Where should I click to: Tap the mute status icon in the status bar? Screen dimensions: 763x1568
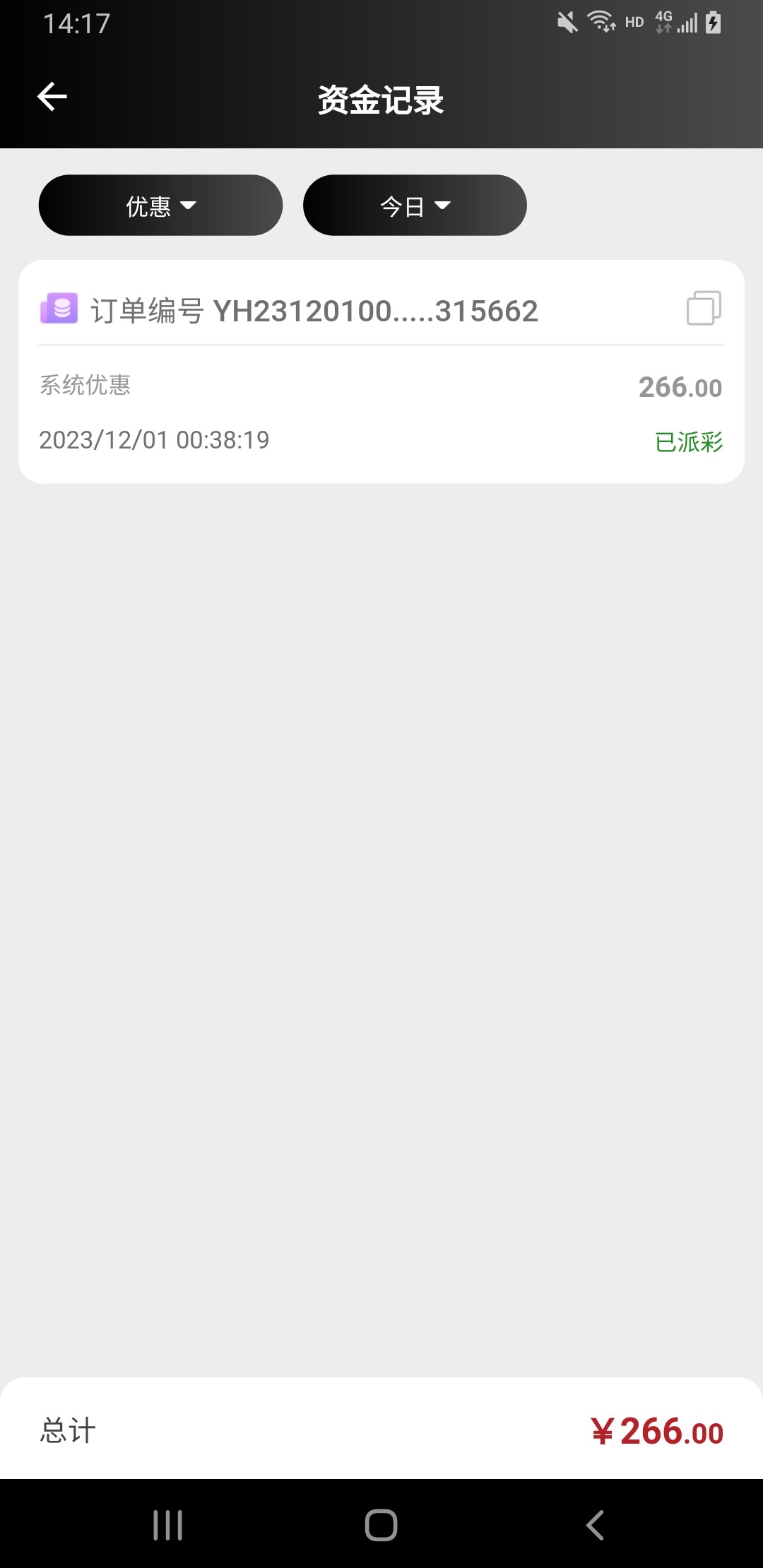click(x=569, y=21)
